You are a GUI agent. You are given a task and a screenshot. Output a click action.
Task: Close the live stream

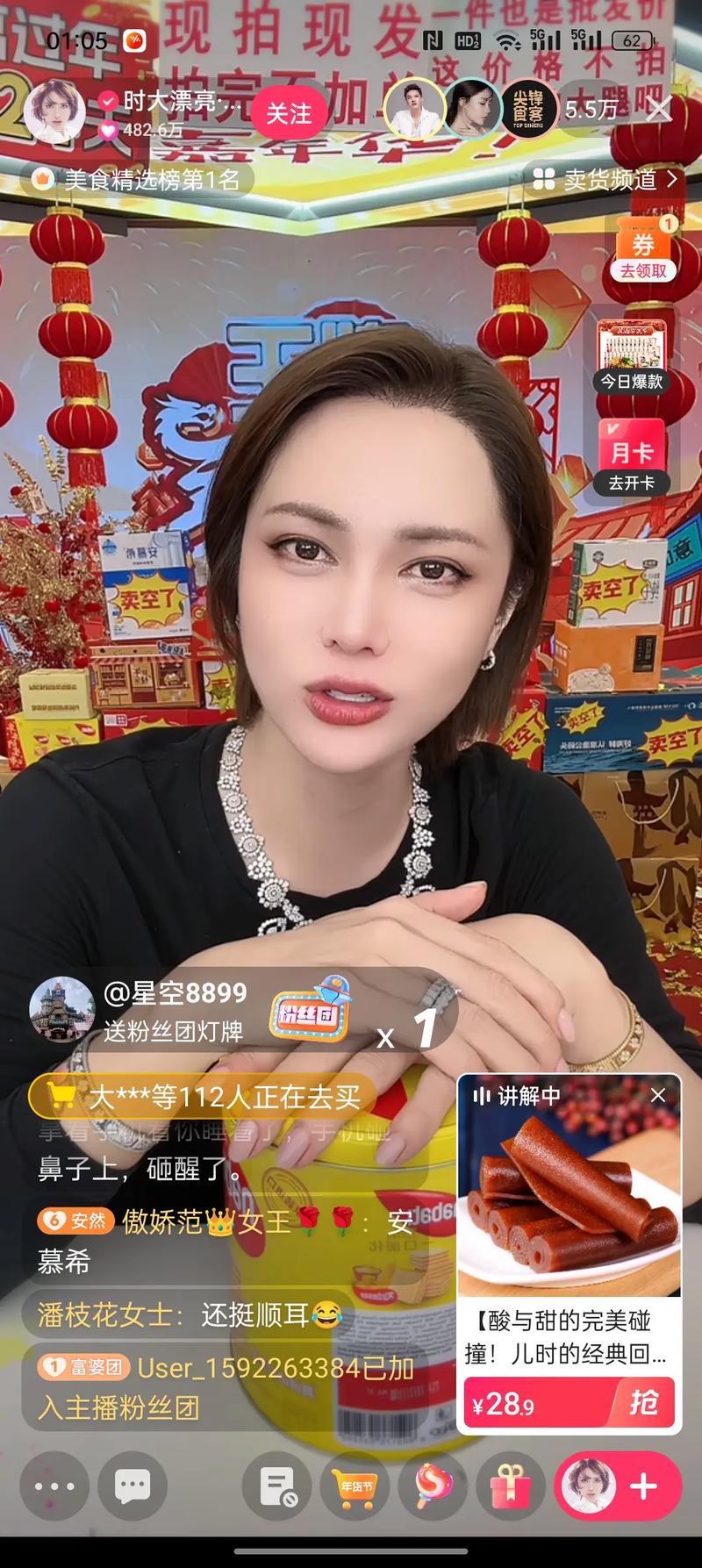pyautogui.click(x=658, y=110)
